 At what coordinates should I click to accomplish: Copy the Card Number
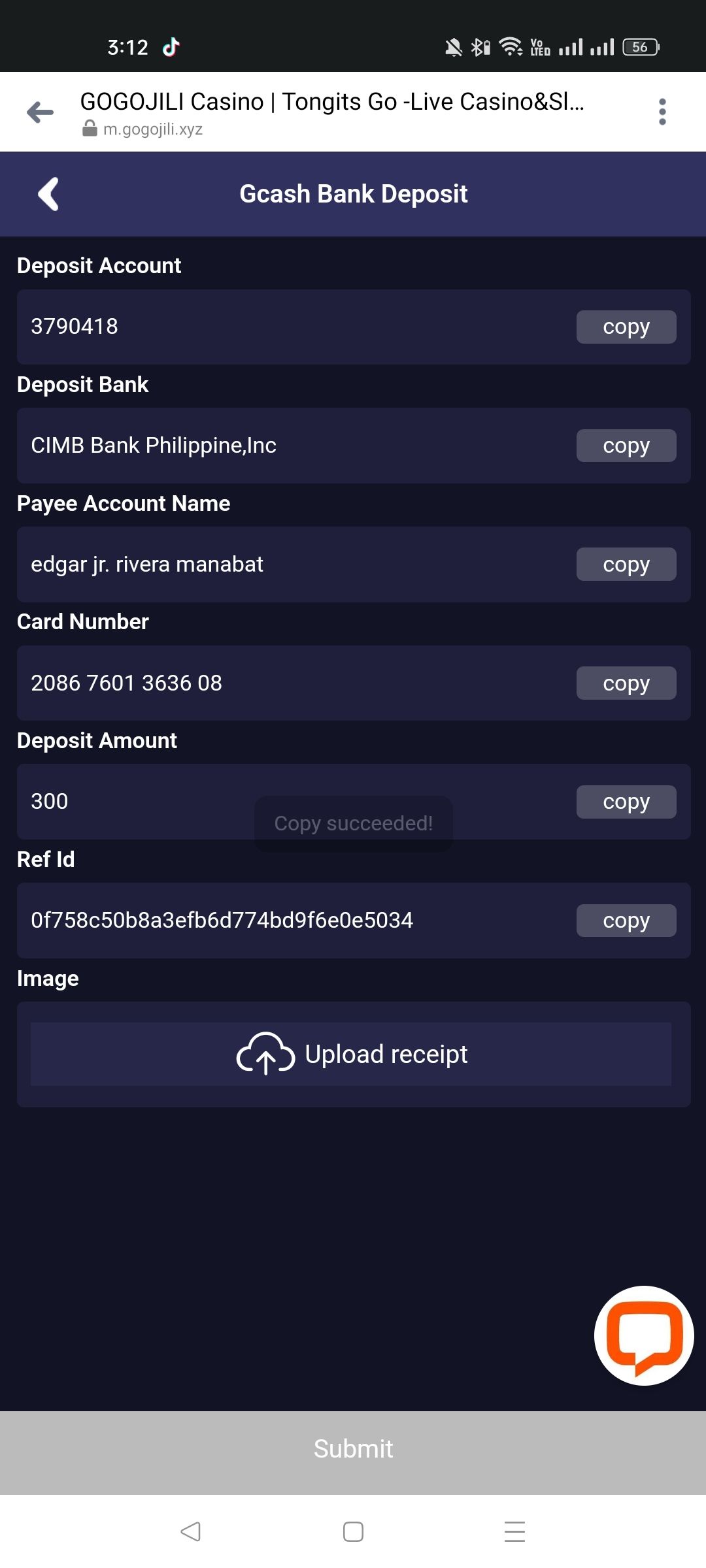(x=626, y=683)
